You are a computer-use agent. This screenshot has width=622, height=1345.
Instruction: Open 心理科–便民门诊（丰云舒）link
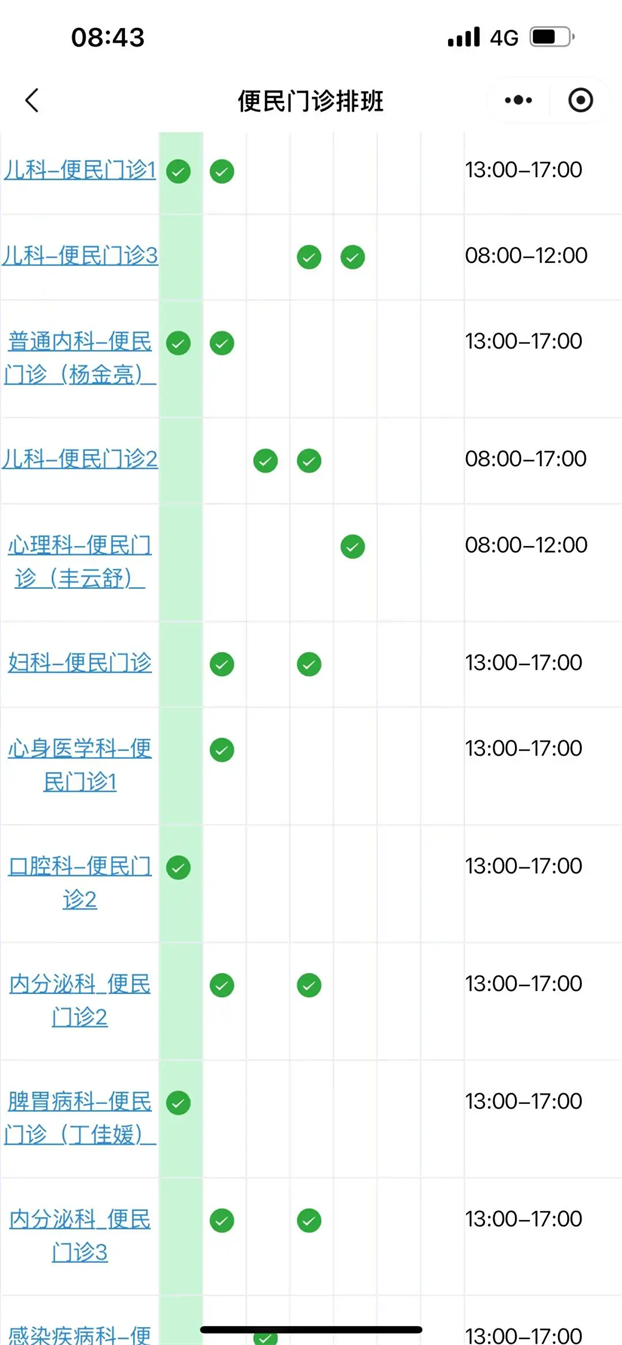coord(80,562)
